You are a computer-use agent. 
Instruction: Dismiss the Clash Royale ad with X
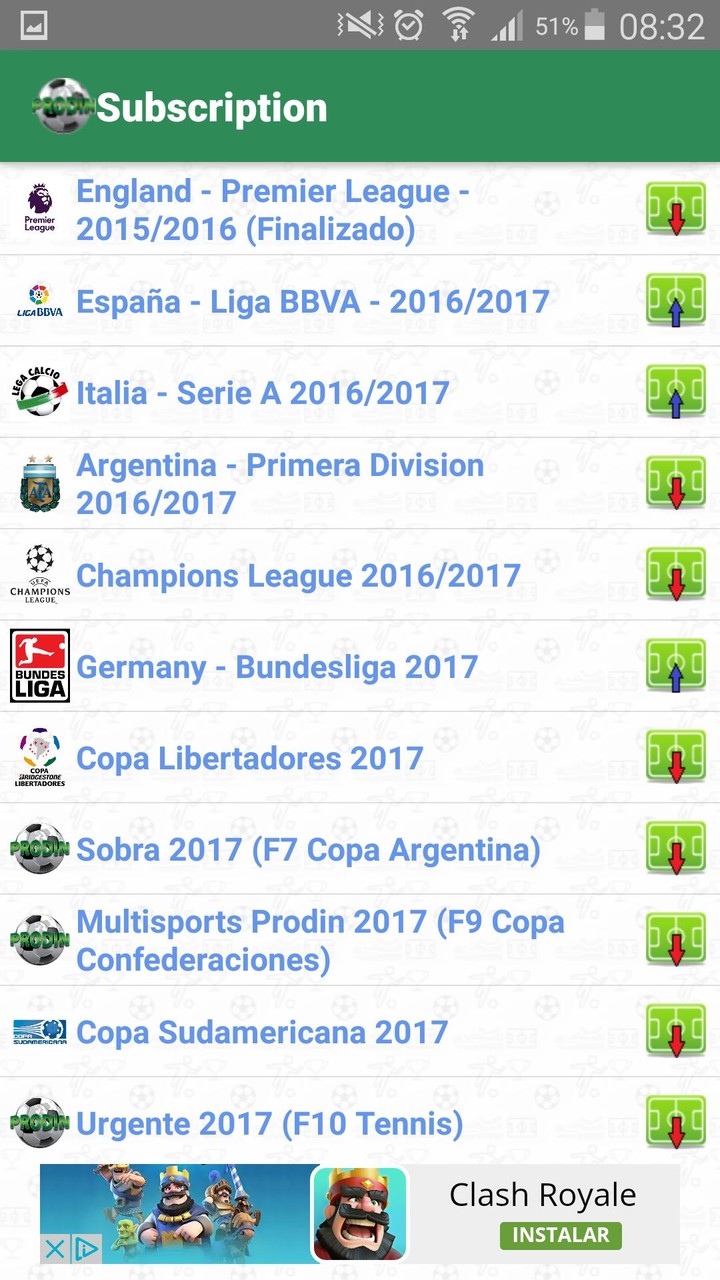tap(56, 1249)
